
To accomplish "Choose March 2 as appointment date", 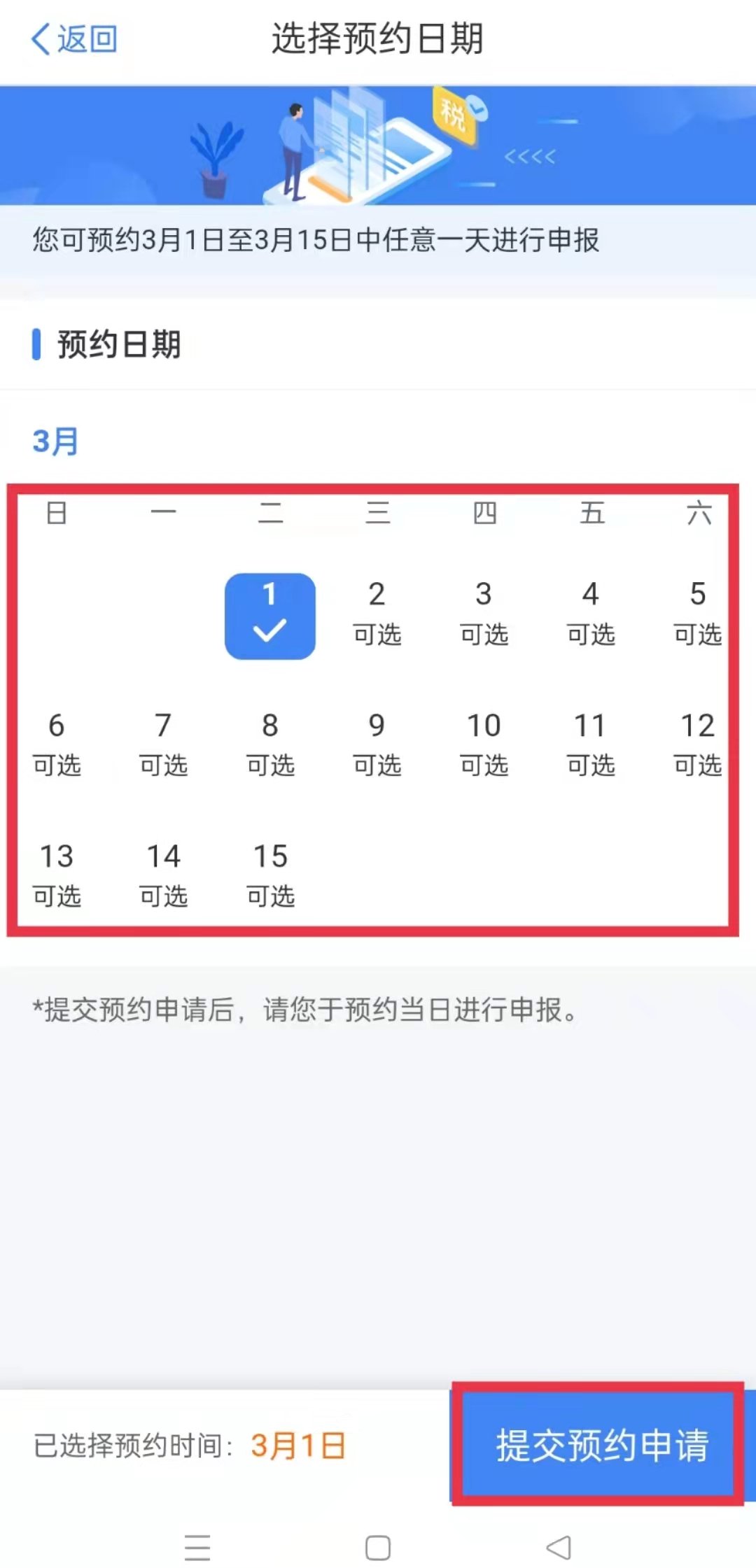I will click(377, 613).
